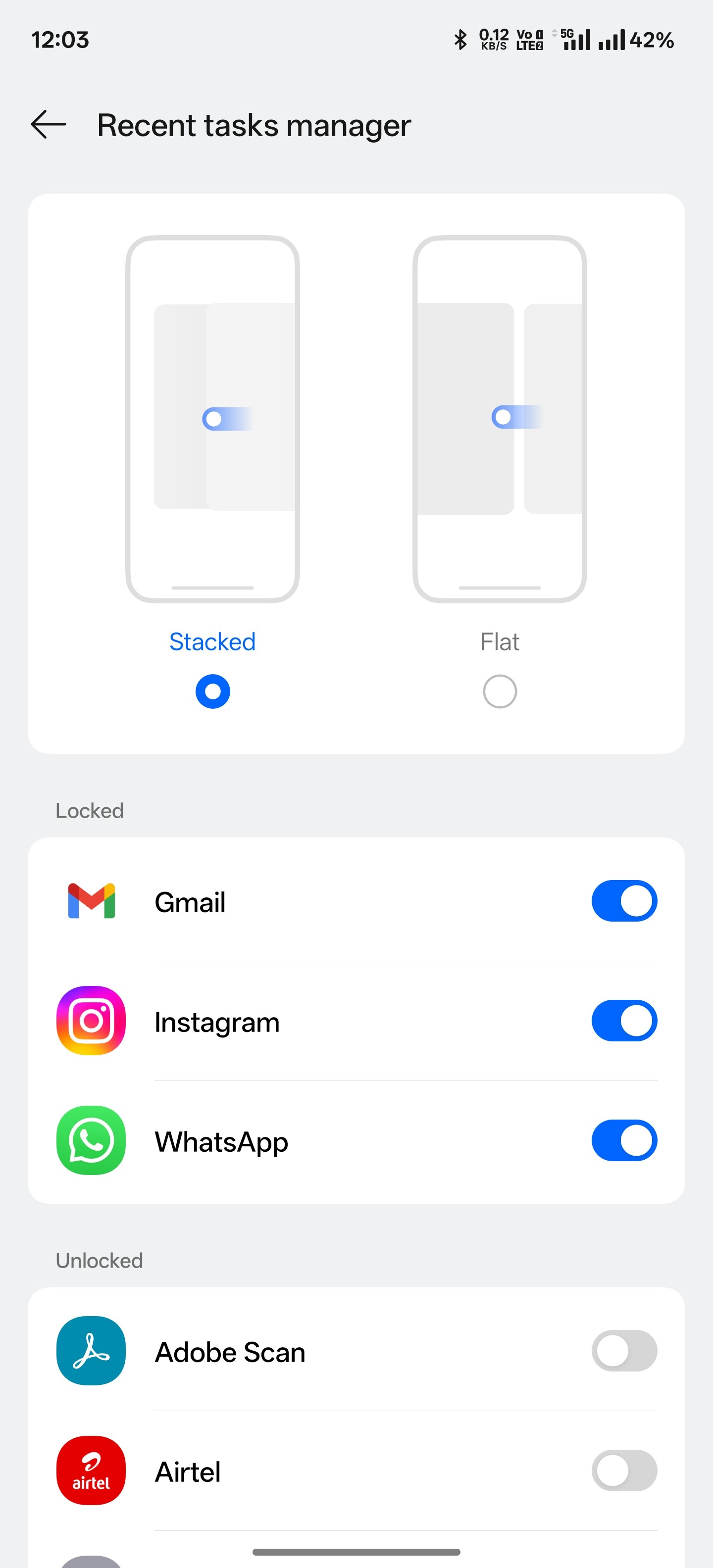Go back from Recent tasks manager
This screenshot has height=1568, width=713.
(49, 125)
